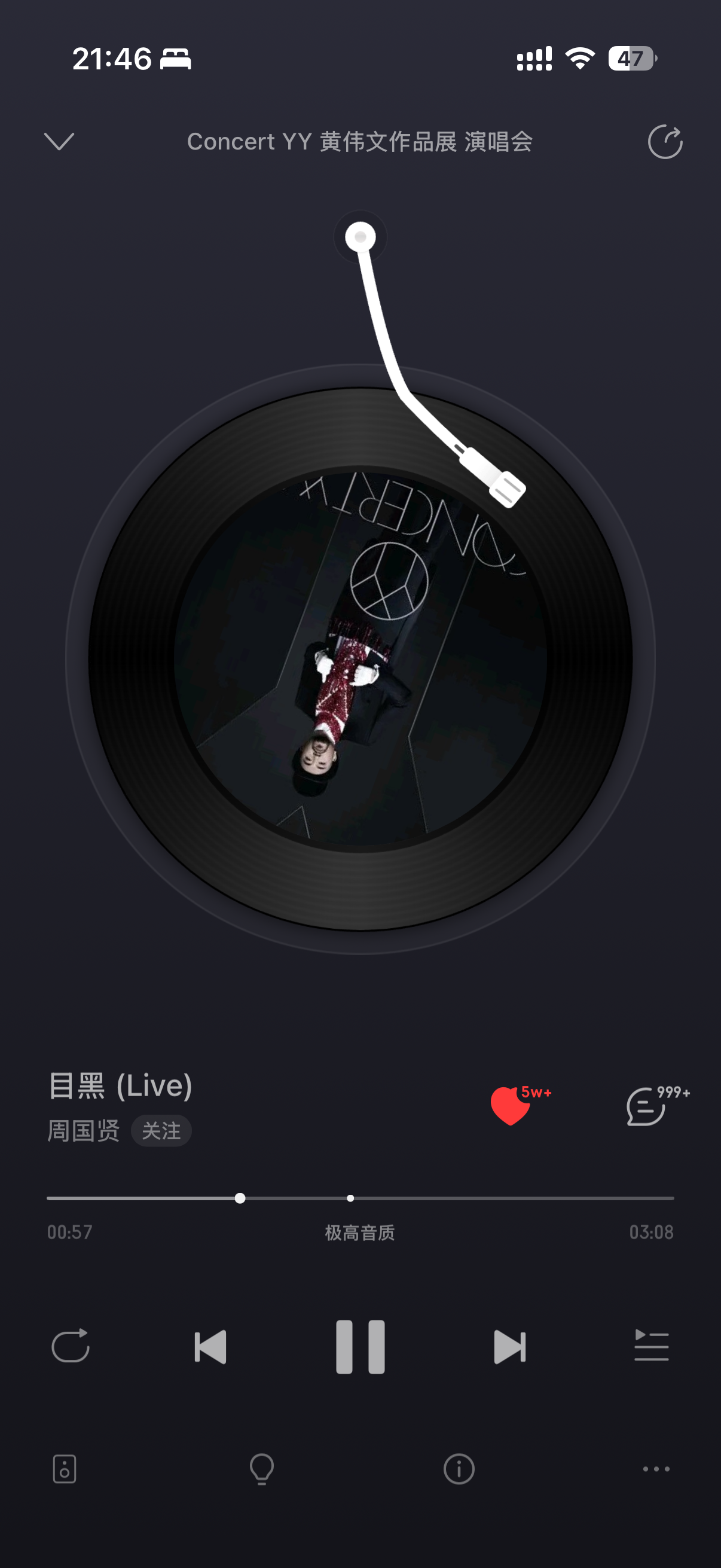Open the 999+ comments
Viewport: 721px width, 1568px height.
(646, 1106)
